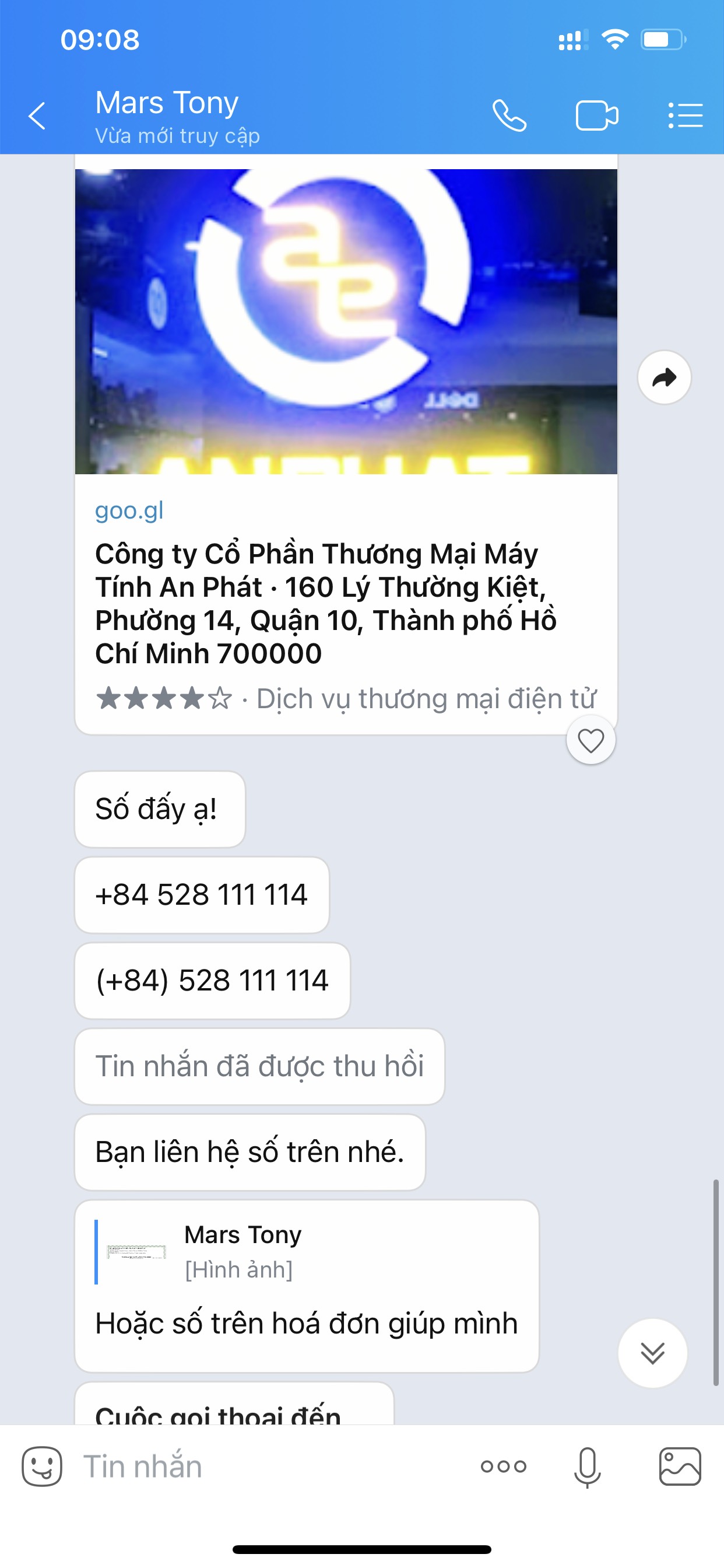This screenshot has width=724, height=1568.
Task: Open the photo gallery picker
Action: [x=680, y=1466]
